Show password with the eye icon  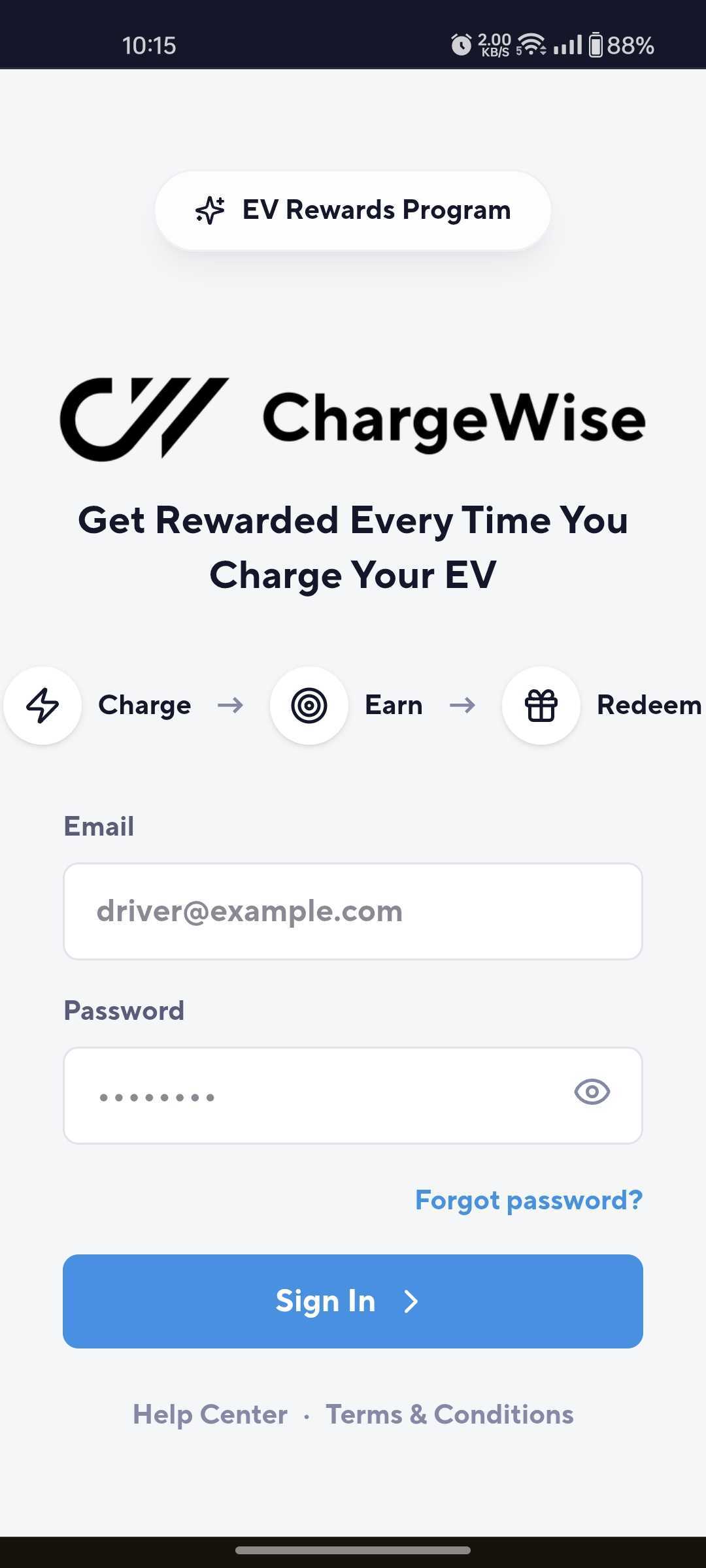coord(592,1092)
